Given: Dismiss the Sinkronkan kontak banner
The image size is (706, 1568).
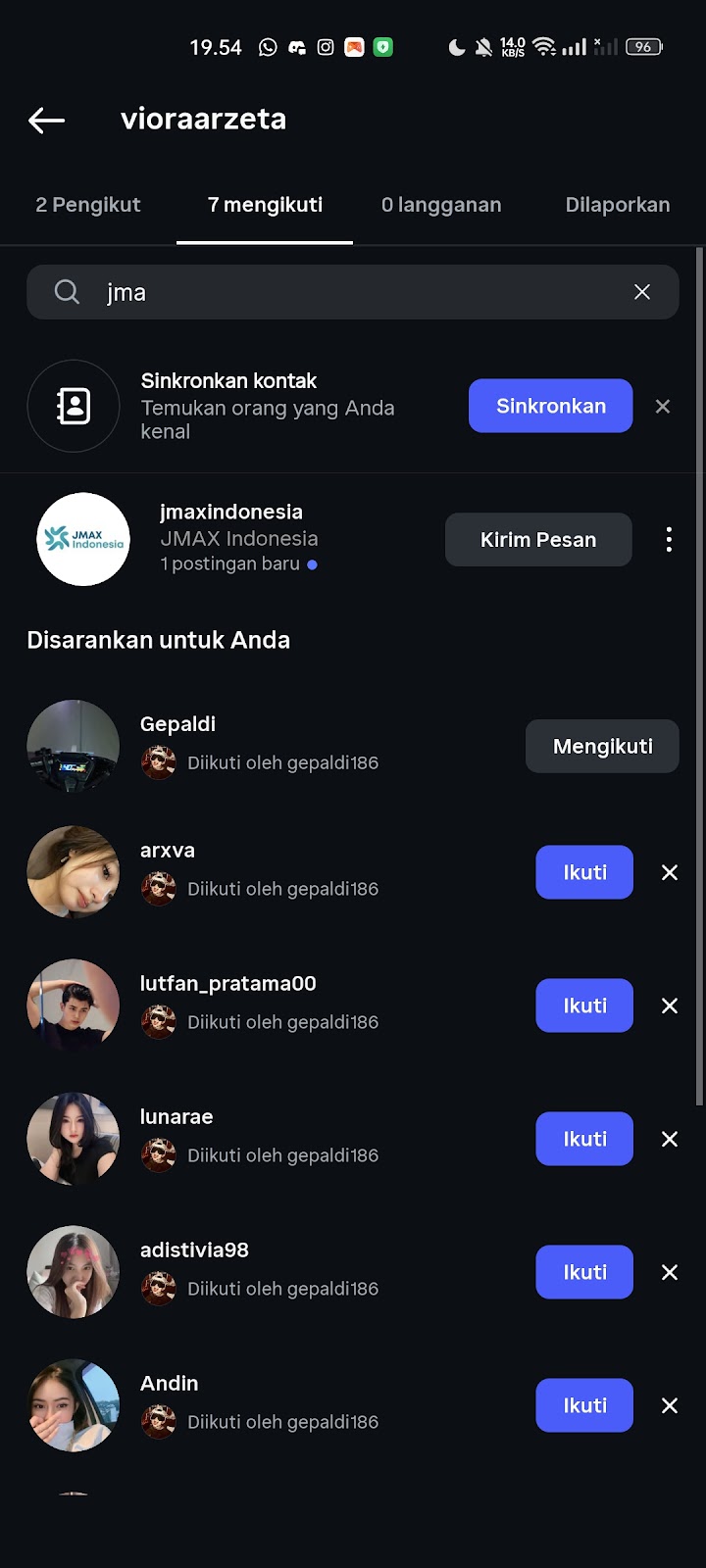Looking at the screenshot, I should (x=663, y=406).
